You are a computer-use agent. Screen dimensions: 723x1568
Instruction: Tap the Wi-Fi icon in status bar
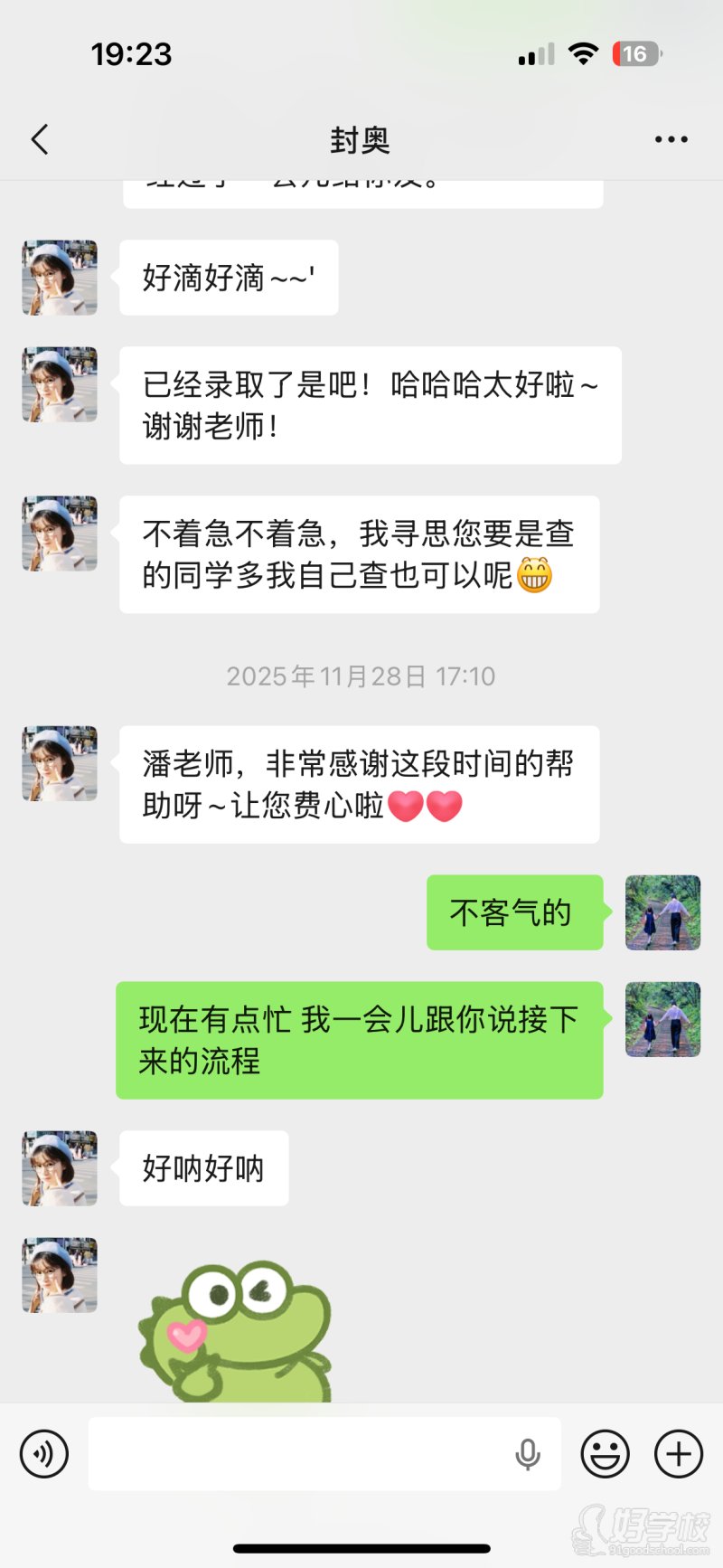(x=584, y=53)
